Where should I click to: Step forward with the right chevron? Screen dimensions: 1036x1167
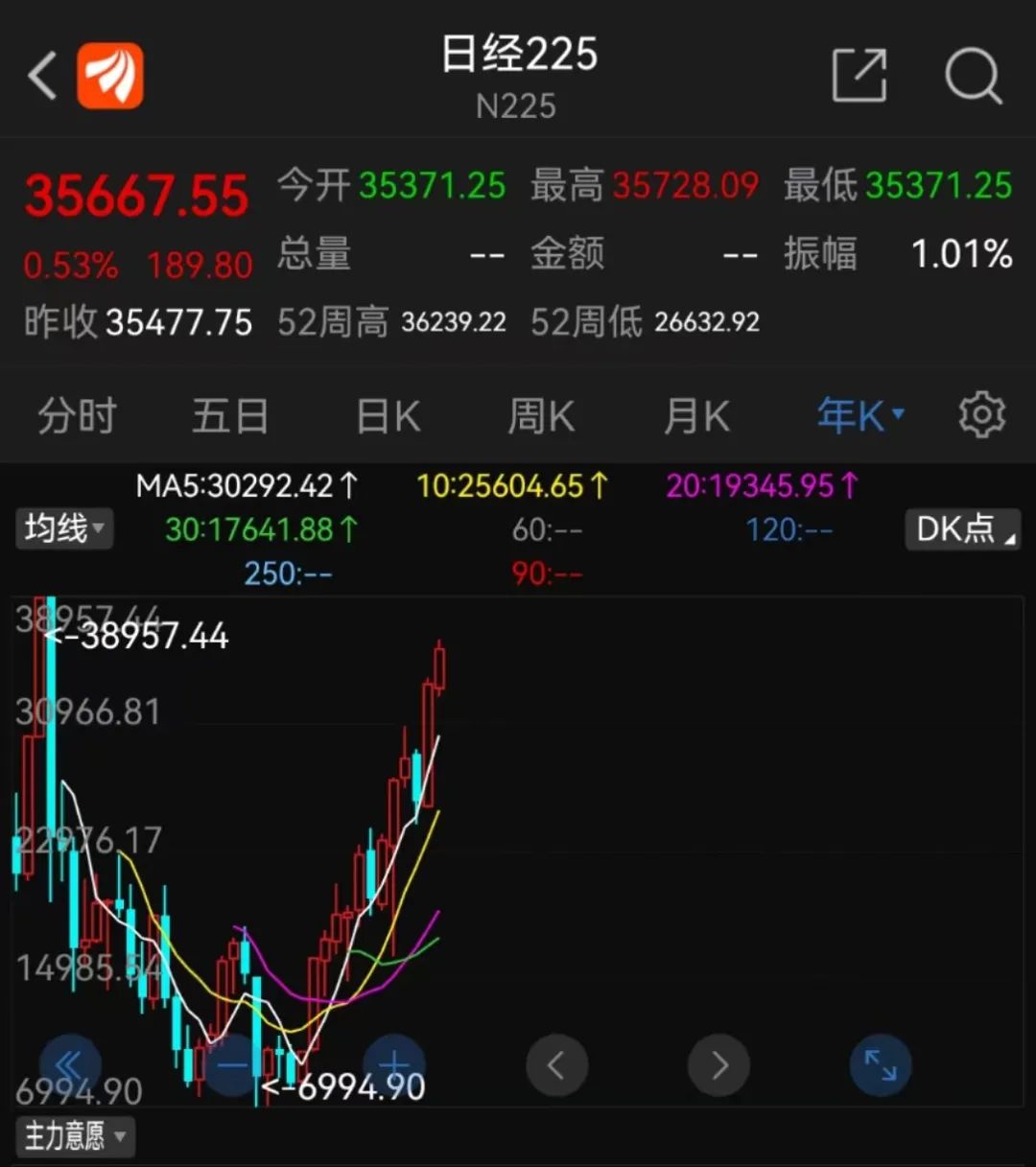click(x=718, y=1064)
